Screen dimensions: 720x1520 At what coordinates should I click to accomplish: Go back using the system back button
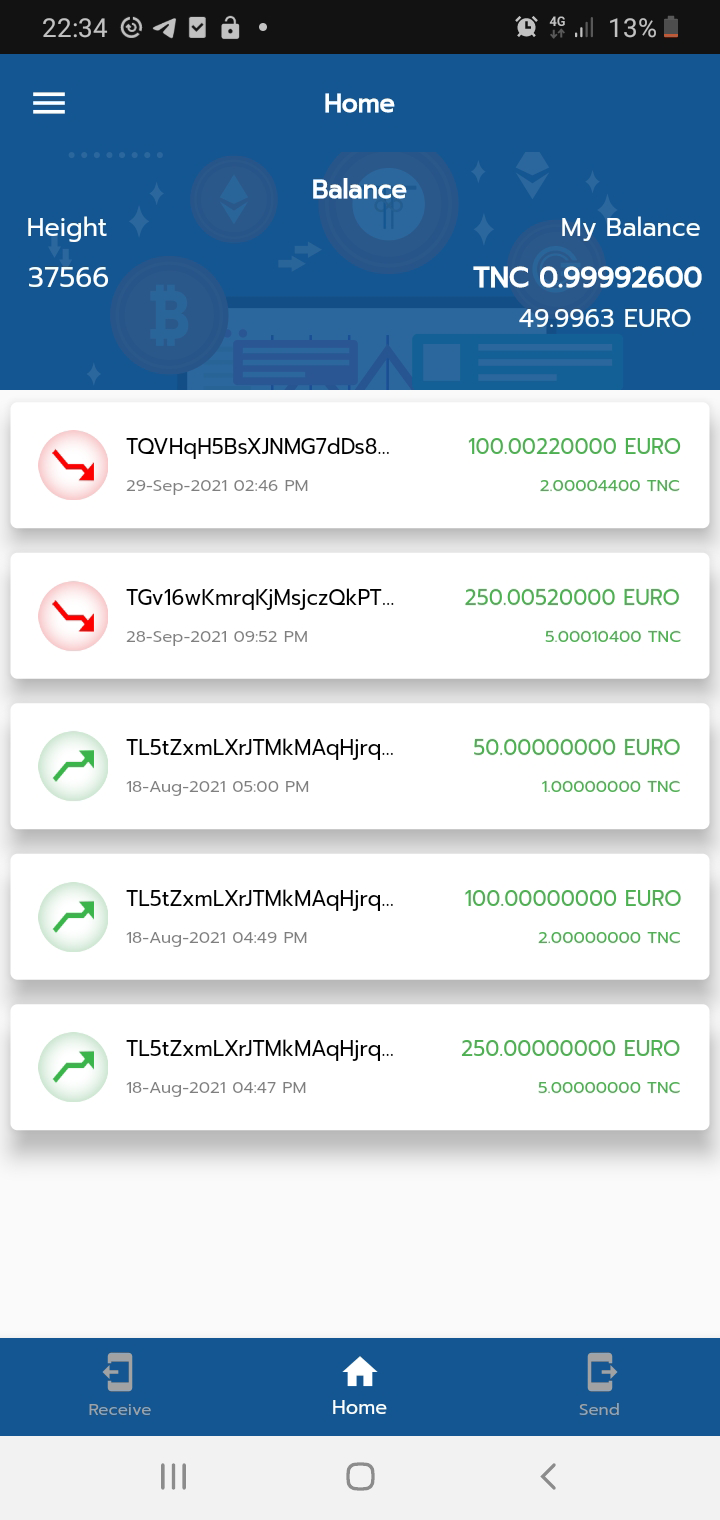coord(548,1476)
